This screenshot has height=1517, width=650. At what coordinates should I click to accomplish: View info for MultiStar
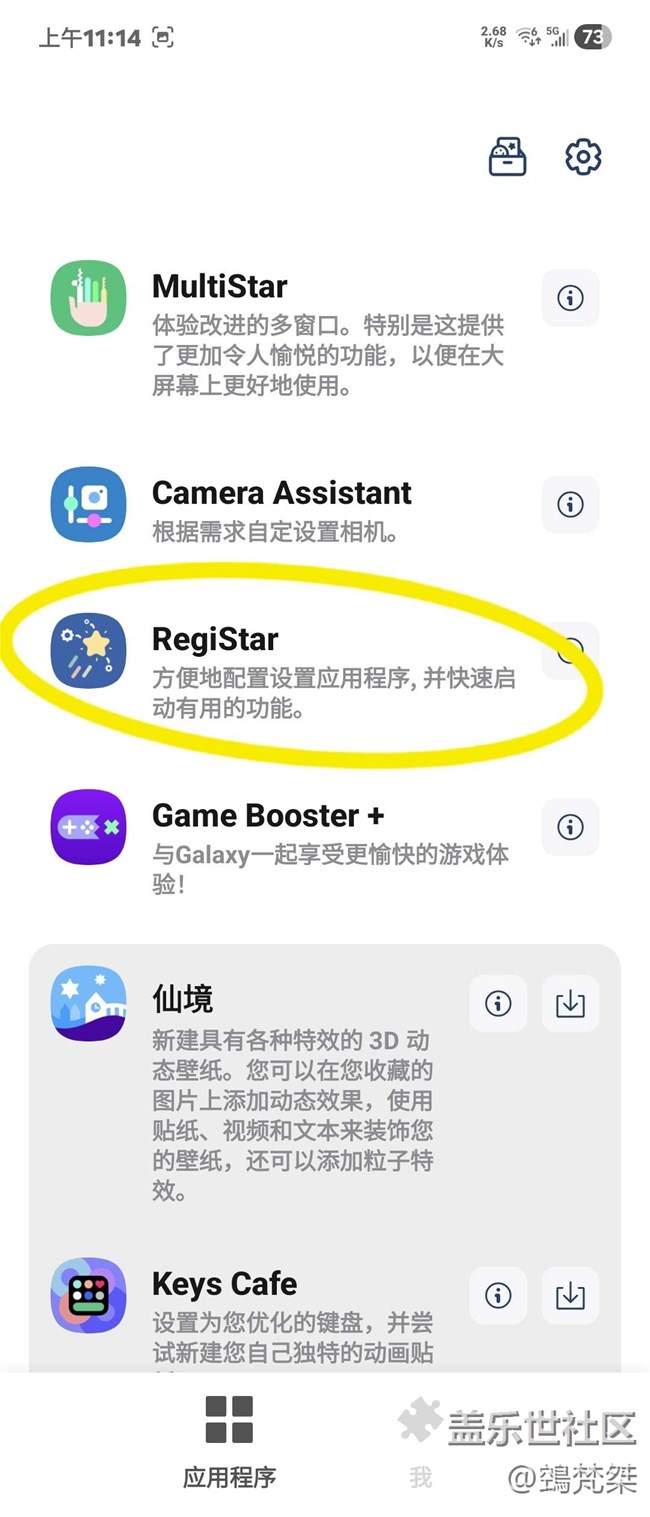pos(570,298)
